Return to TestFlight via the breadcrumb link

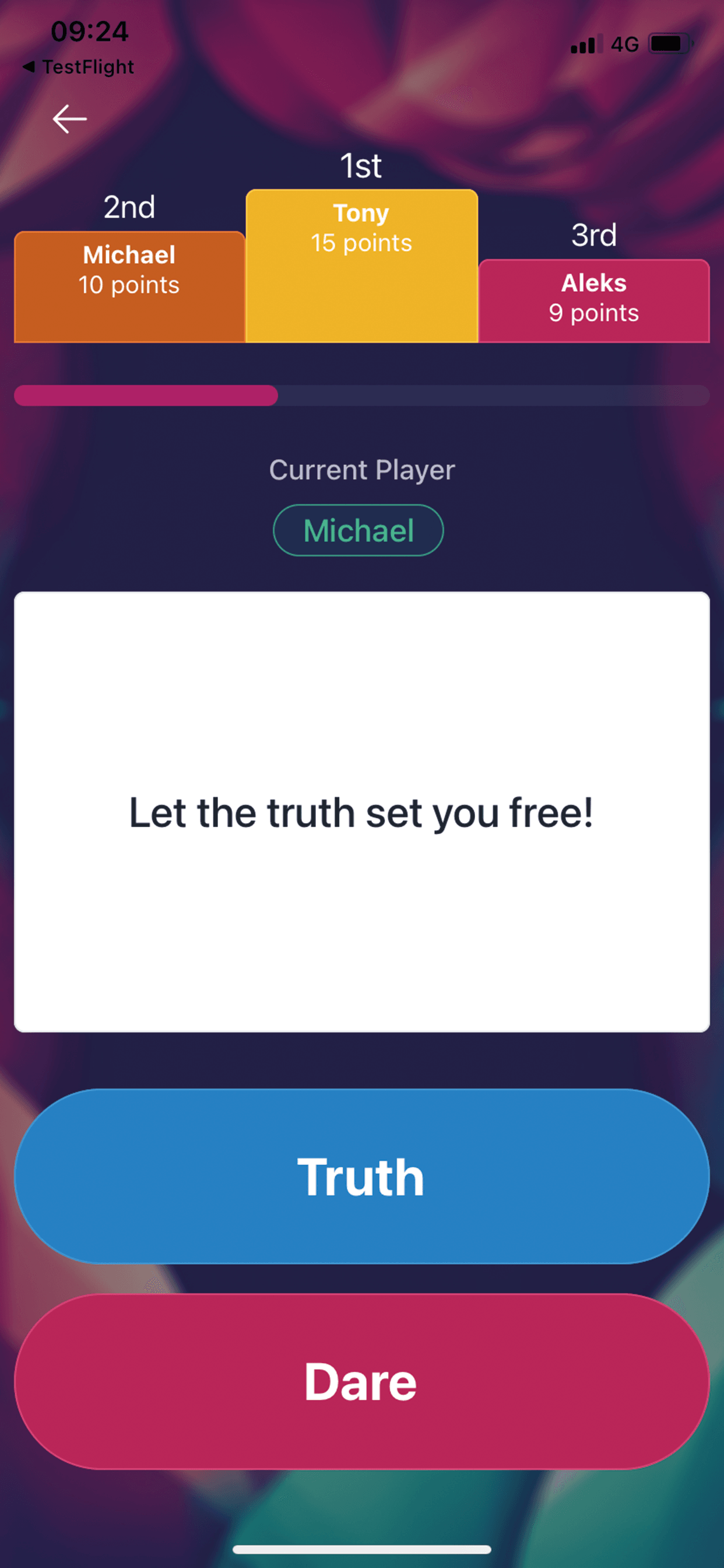79,66
